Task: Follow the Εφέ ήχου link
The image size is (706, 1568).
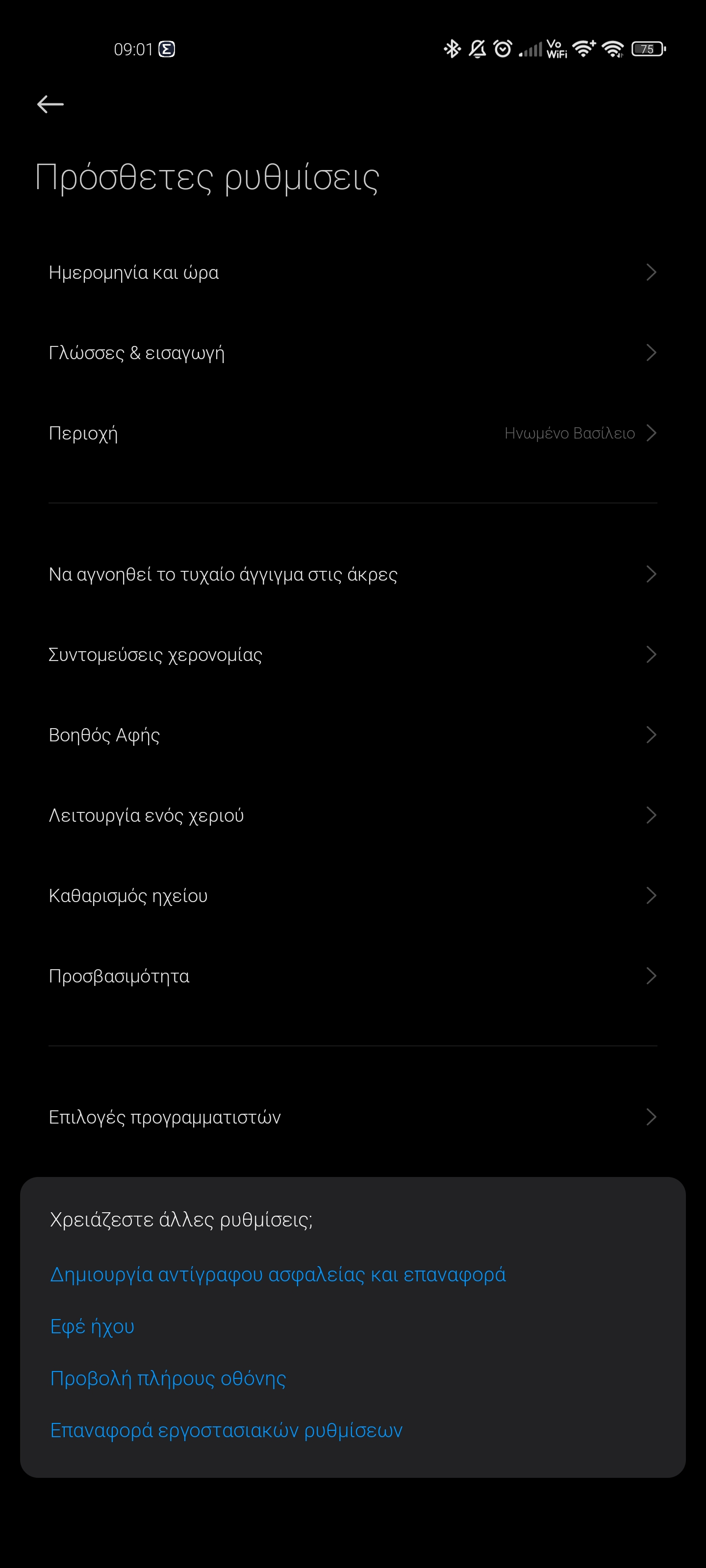Action: click(x=93, y=1326)
